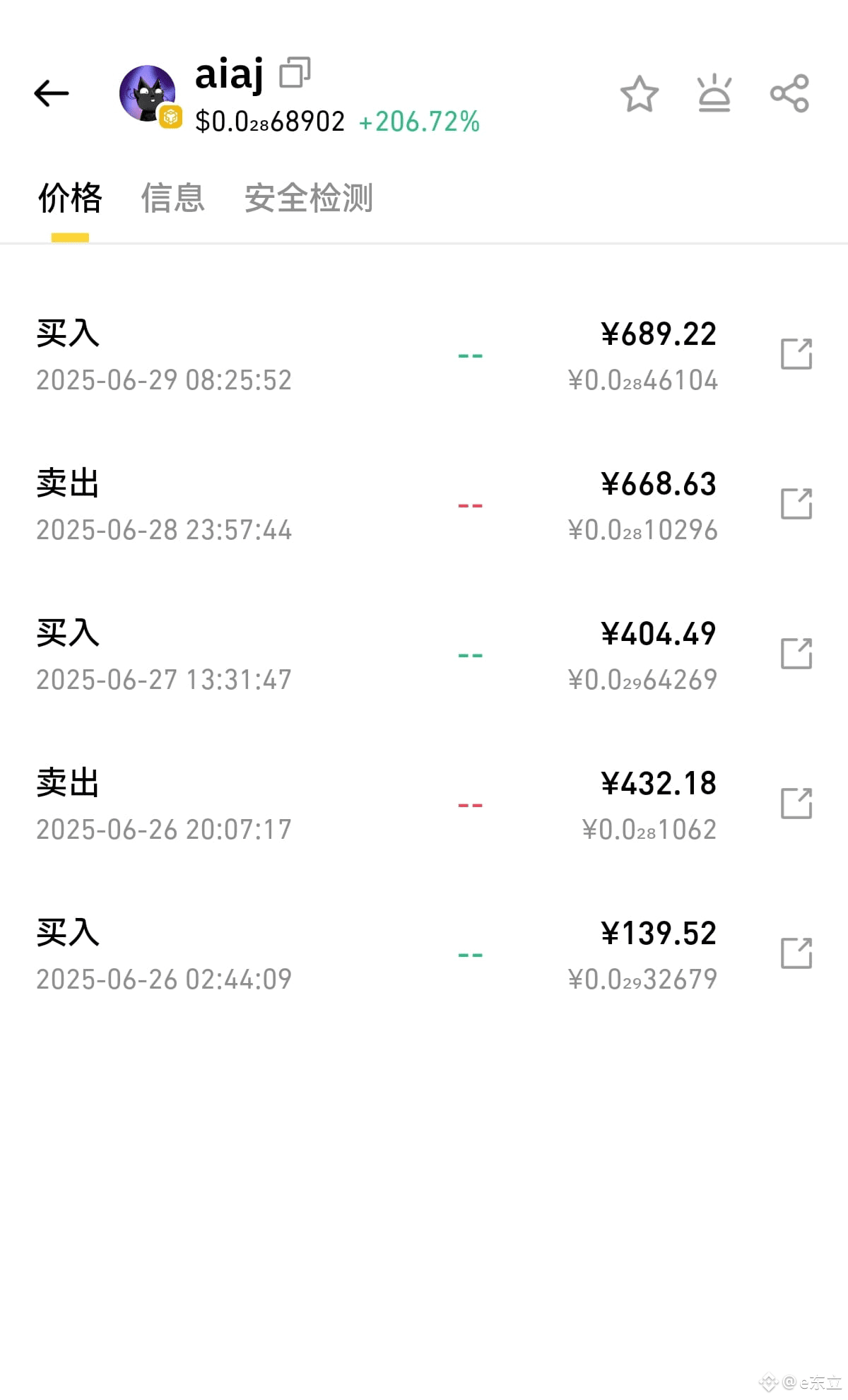Add aiaj token to favorites via star
Viewport: 848px width, 1400px height.
point(638,94)
